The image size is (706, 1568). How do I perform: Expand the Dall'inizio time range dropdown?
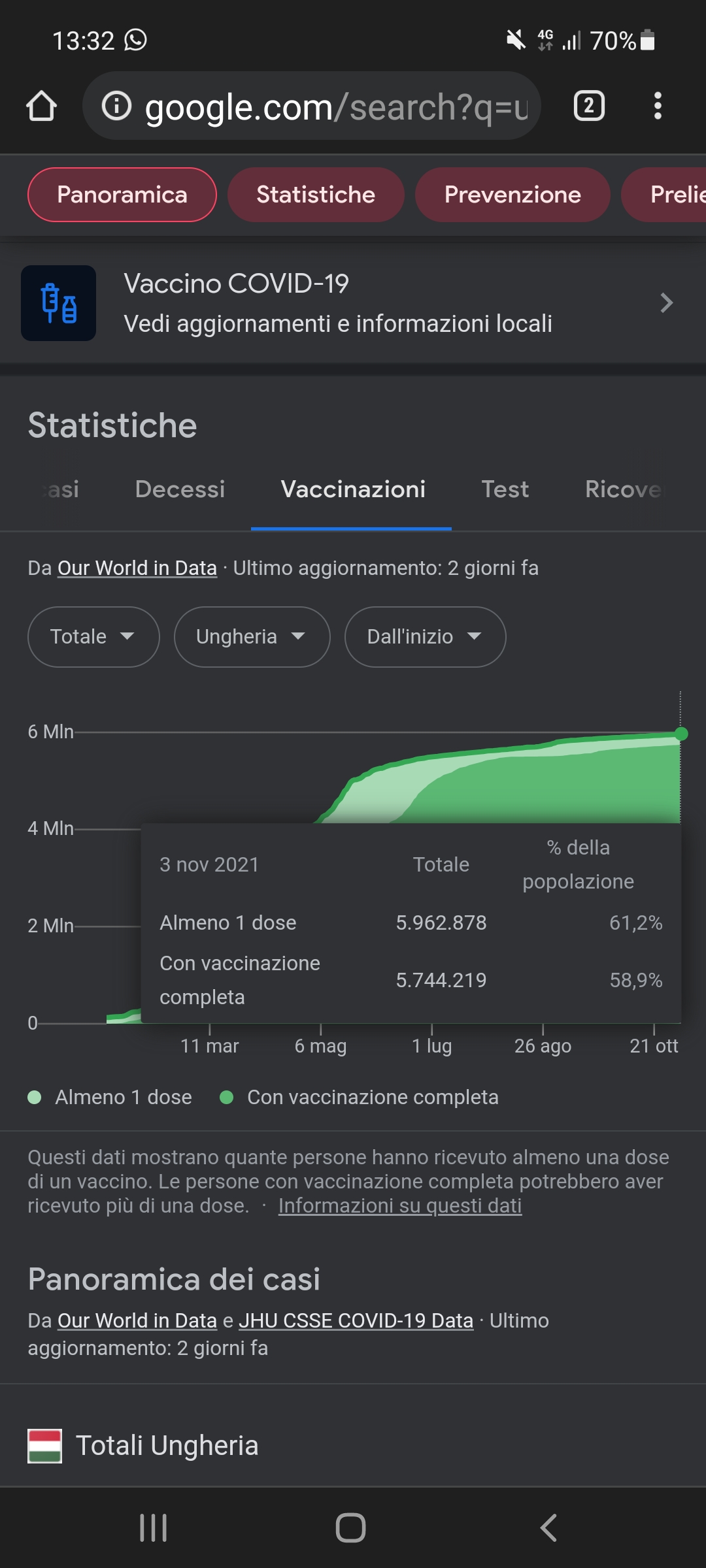(x=425, y=637)
